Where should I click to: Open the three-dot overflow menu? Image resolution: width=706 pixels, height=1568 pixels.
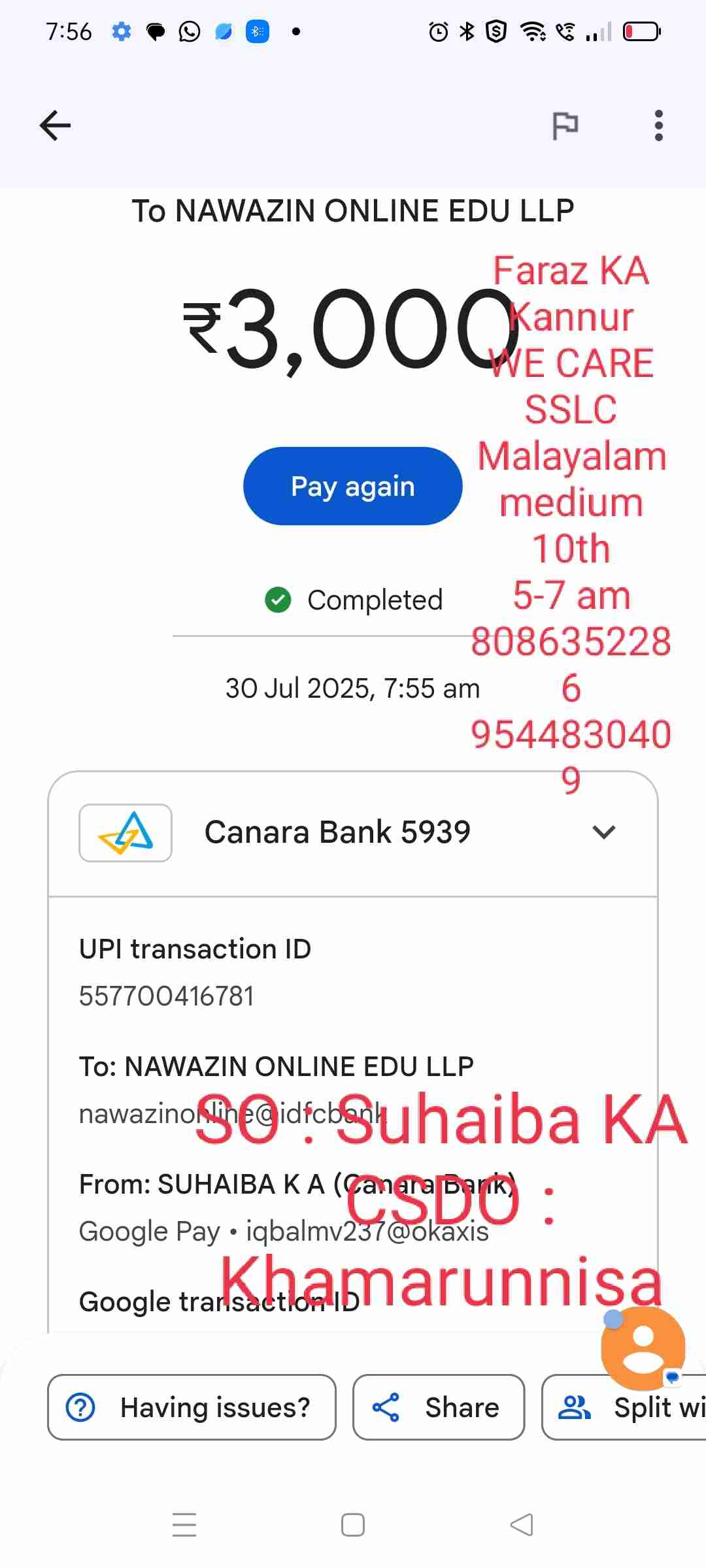click(x=658, y=125)
